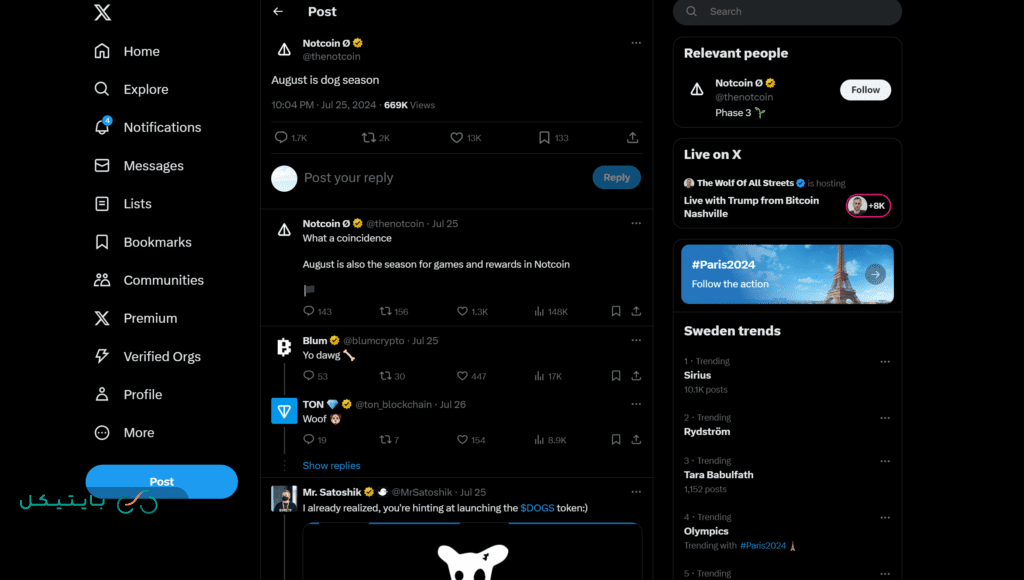This screenshot has width=1024, height=580.
Task: Compose a new post with Post button
Action: pos(162,481)
